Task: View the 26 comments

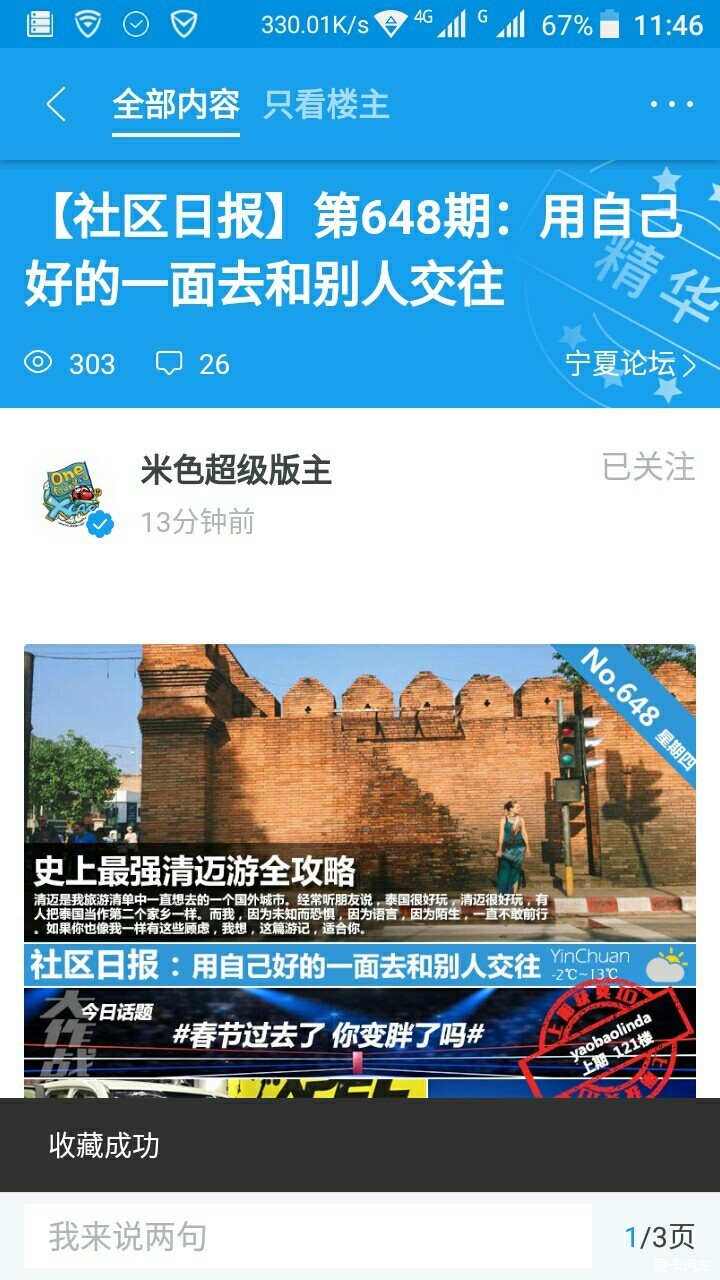Action: click(193, 364)
